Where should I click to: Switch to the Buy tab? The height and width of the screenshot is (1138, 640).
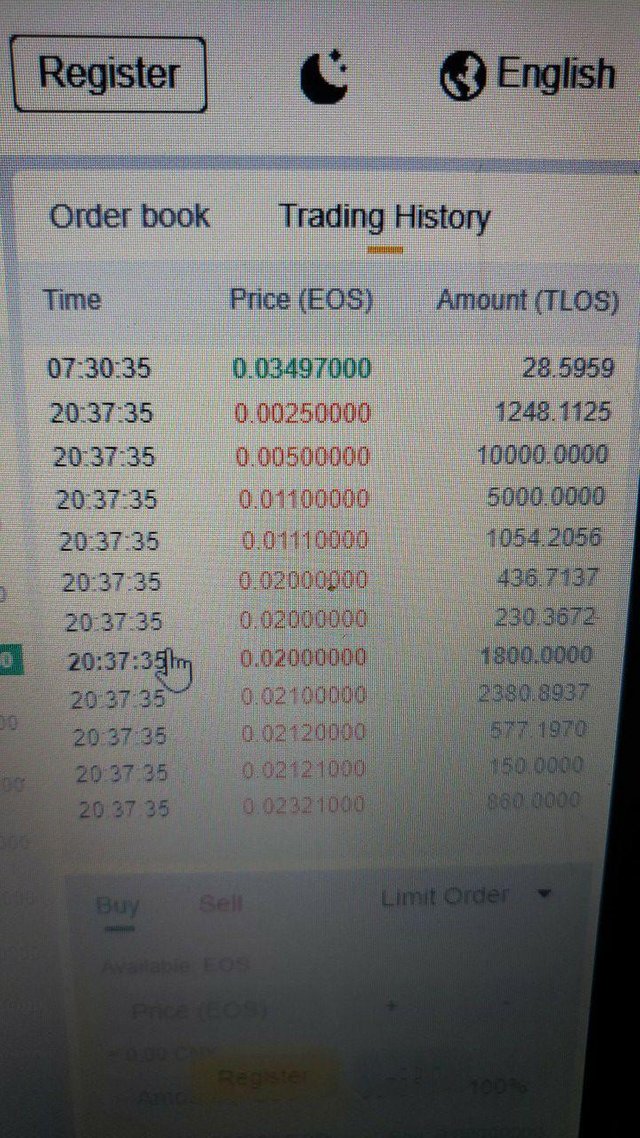point(117,905)
